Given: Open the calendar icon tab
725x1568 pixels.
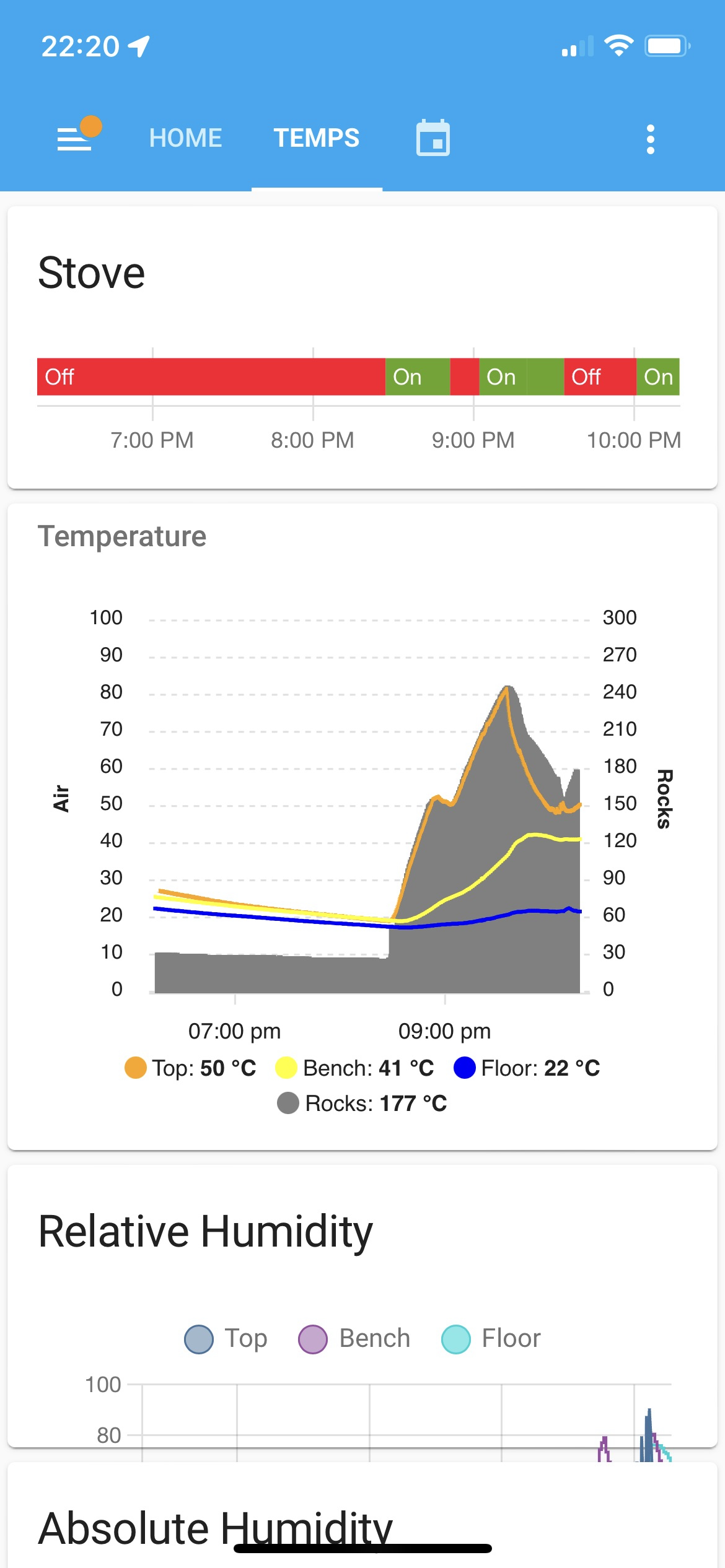Looking at the screenshot, I should pos(433,137).
